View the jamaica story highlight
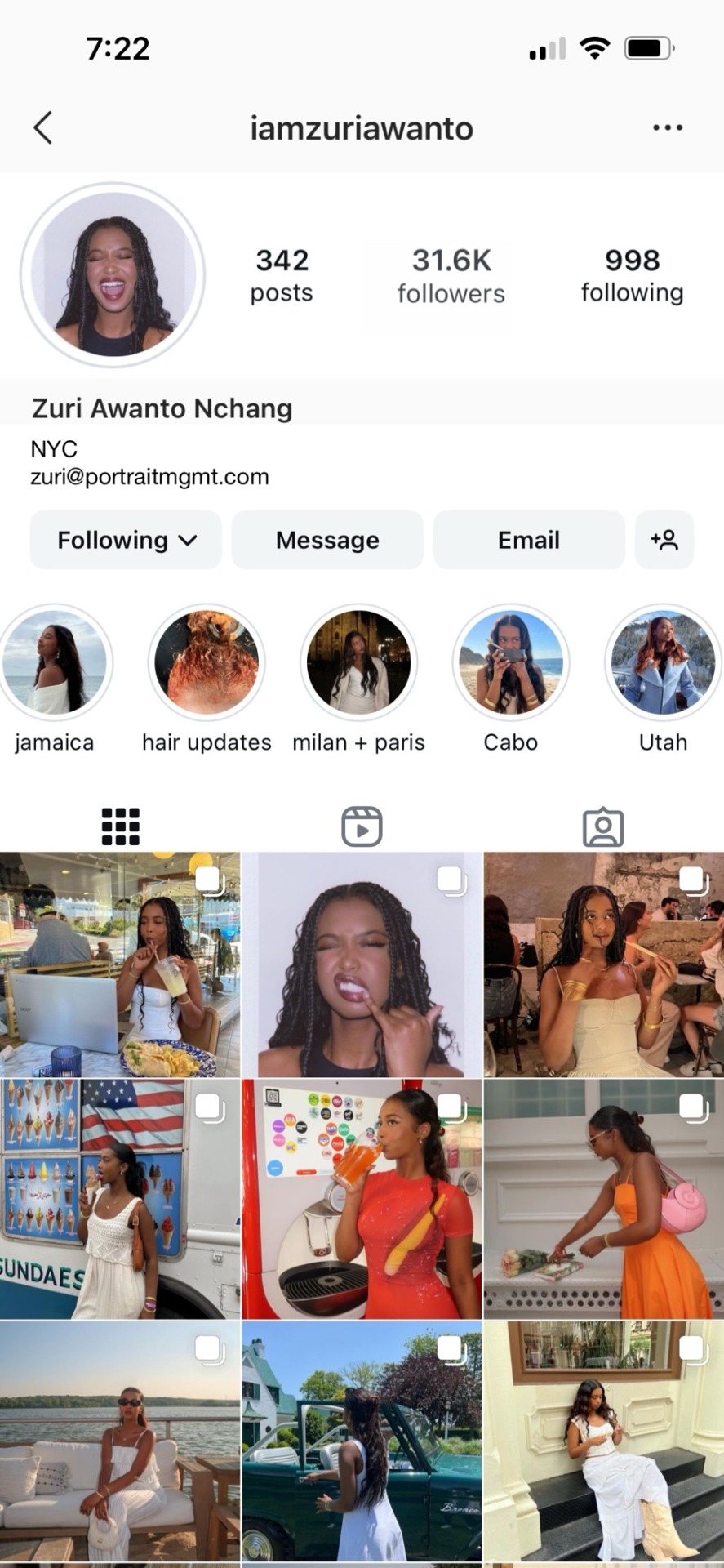The width and height of the screenshot is (724, 1568). tap(55, 662)
